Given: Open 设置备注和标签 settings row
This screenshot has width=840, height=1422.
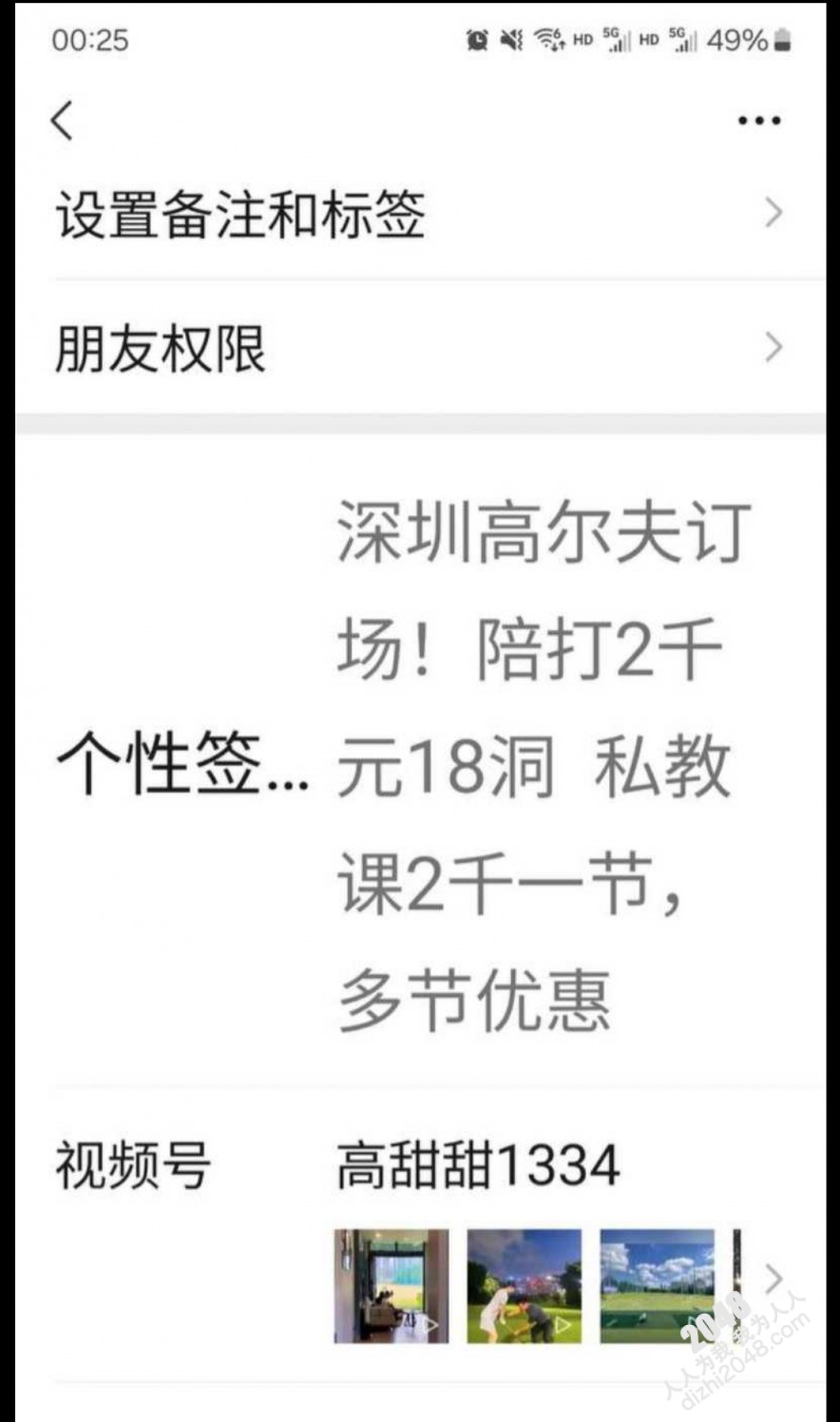Looking at the screenshot, I should click(x=418, y=213).
